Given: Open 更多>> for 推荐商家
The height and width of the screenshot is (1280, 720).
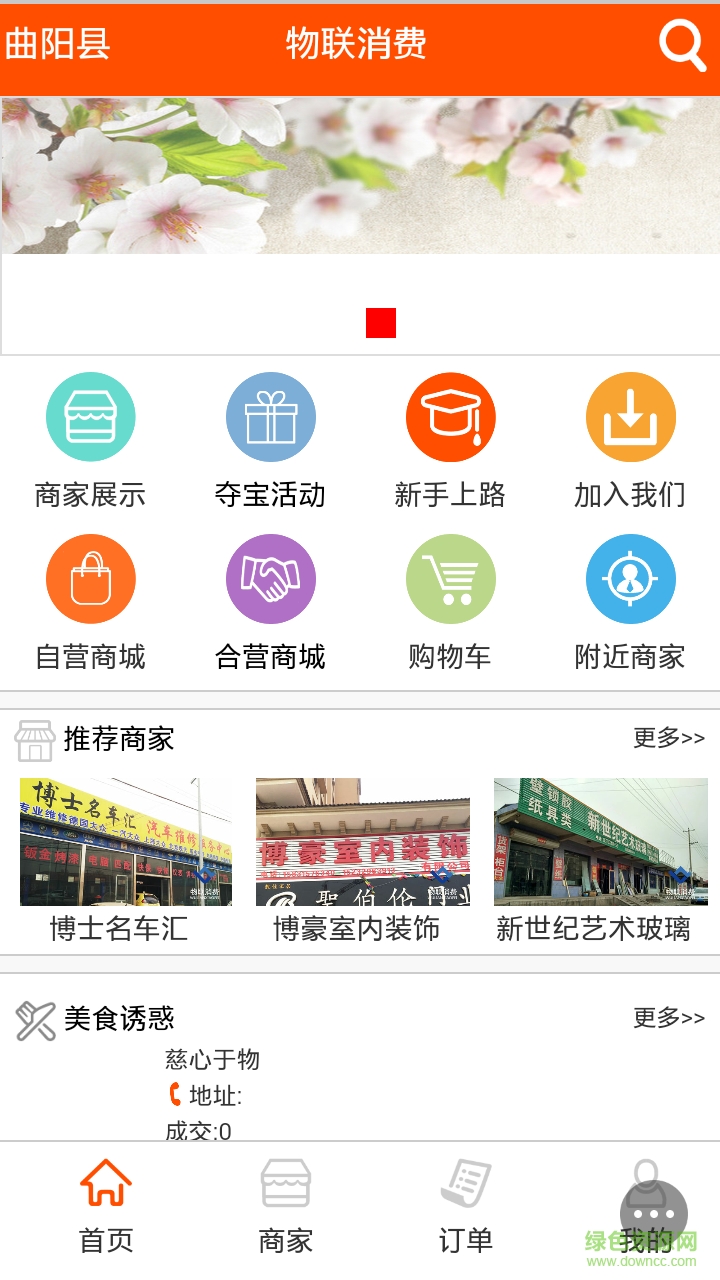Looking at the screenshot, I should tap(668, 740).
